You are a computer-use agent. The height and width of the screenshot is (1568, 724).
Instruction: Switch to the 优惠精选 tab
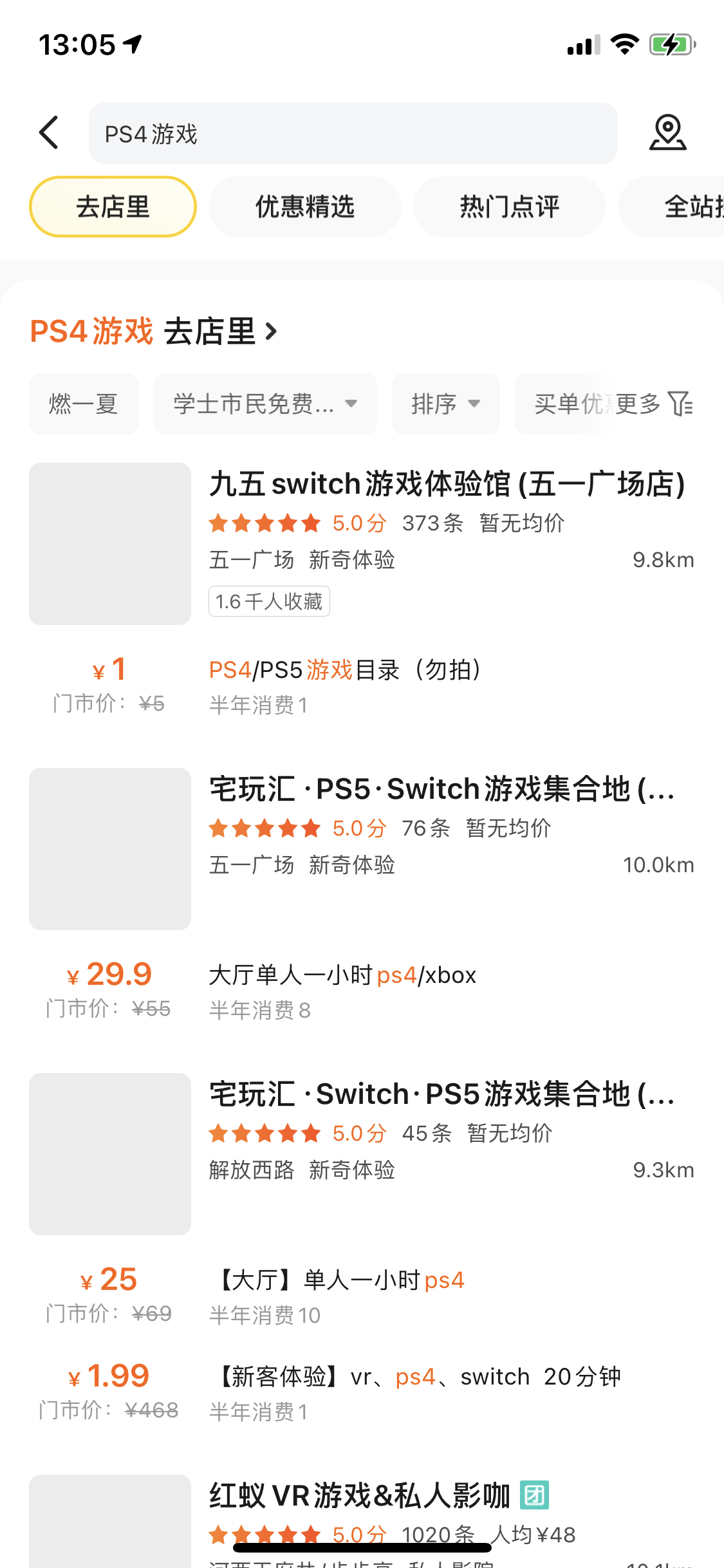[x=304, y=207]
